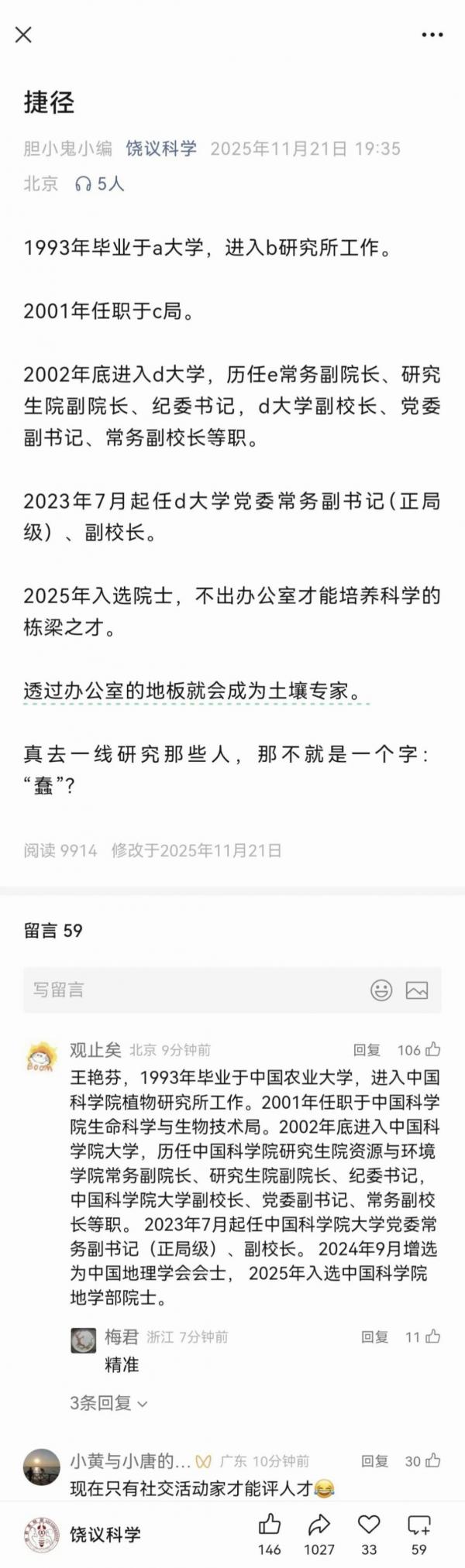Attach an image to the comment
Viewport: 465px width, 1568px height.
(x=417, y=990)
